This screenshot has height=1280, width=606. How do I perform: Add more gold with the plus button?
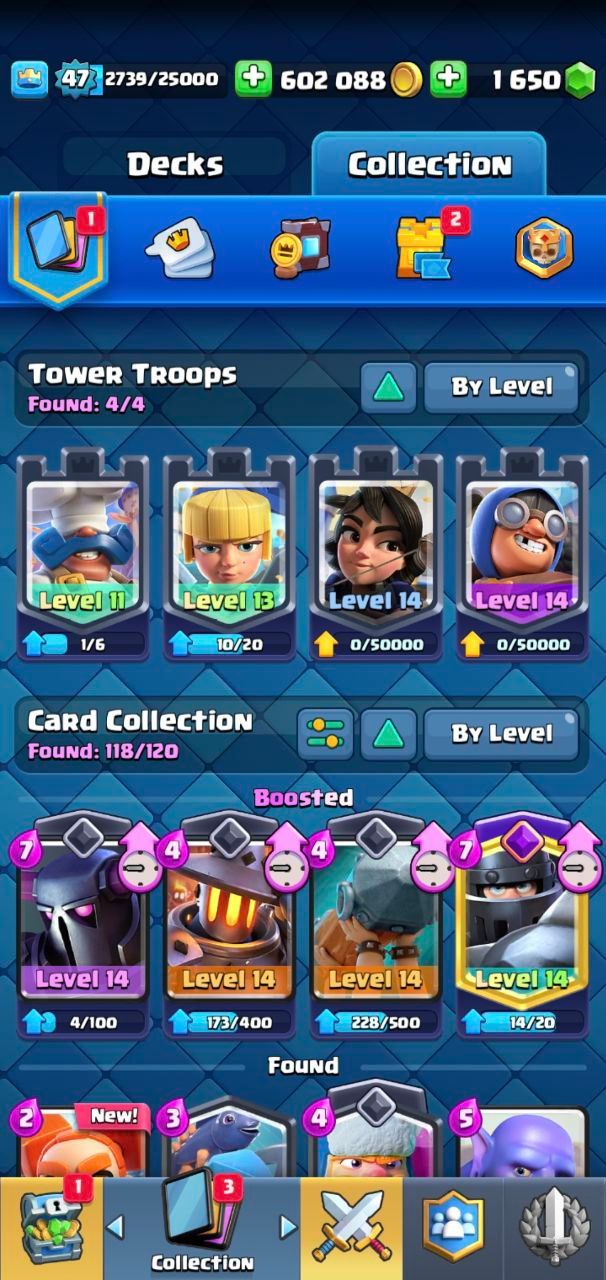[x=254, y=79]
